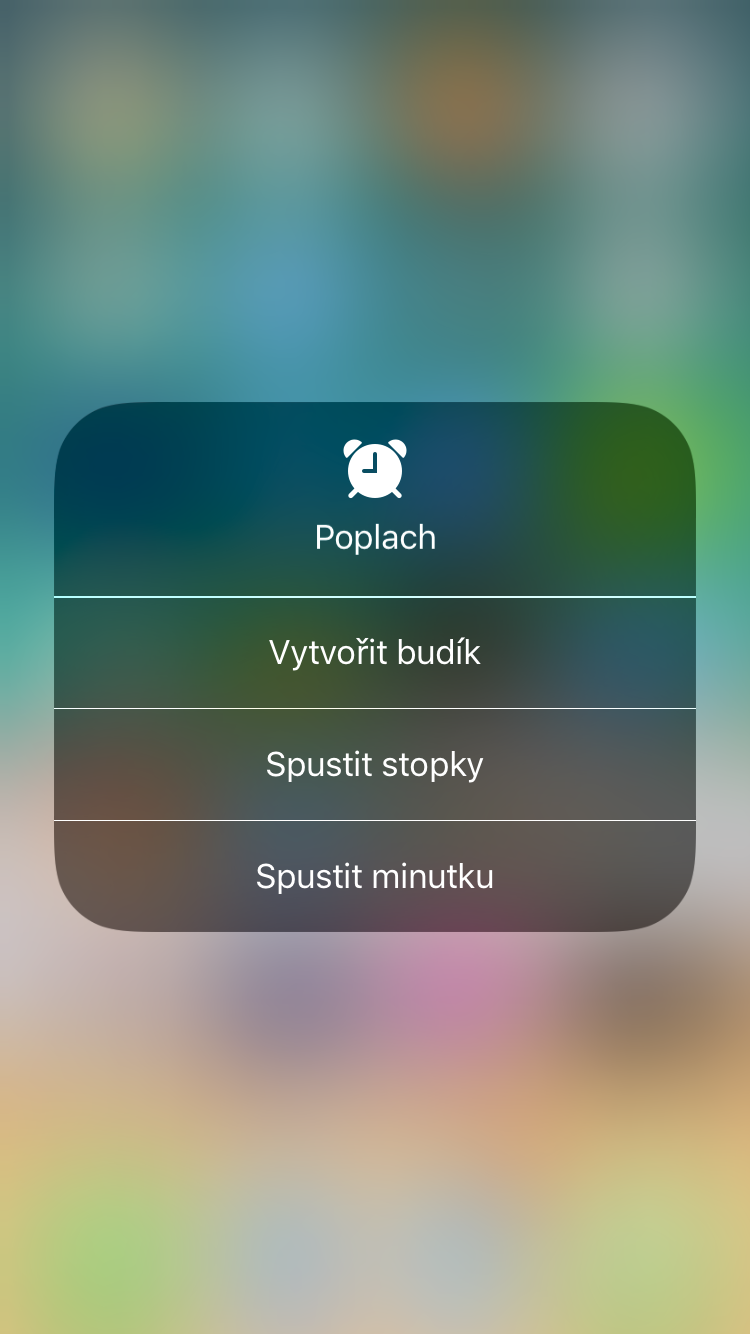
Task: Select Vytvořit budík option
Action: click(375, 653)
